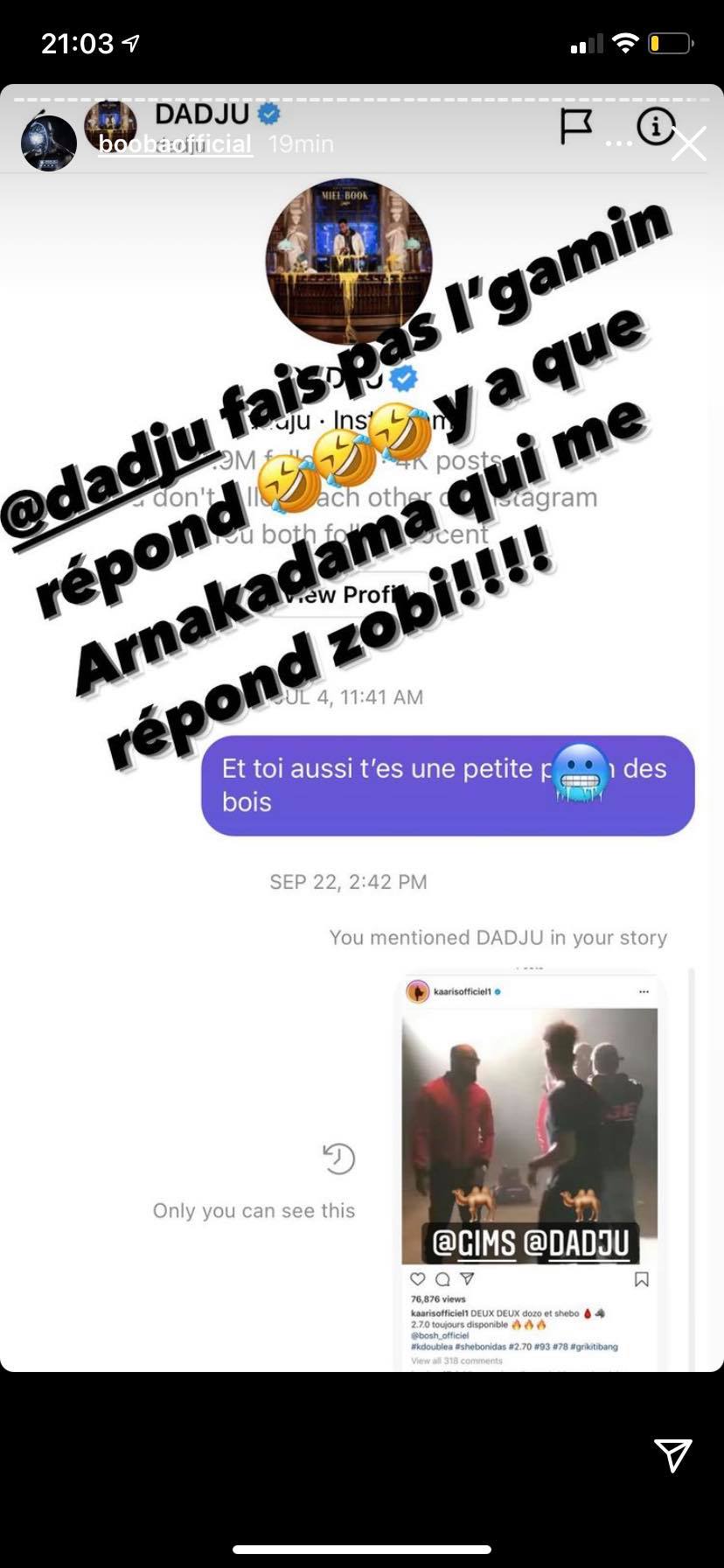Open the boobaofficial profile from username

pos(175,144)
